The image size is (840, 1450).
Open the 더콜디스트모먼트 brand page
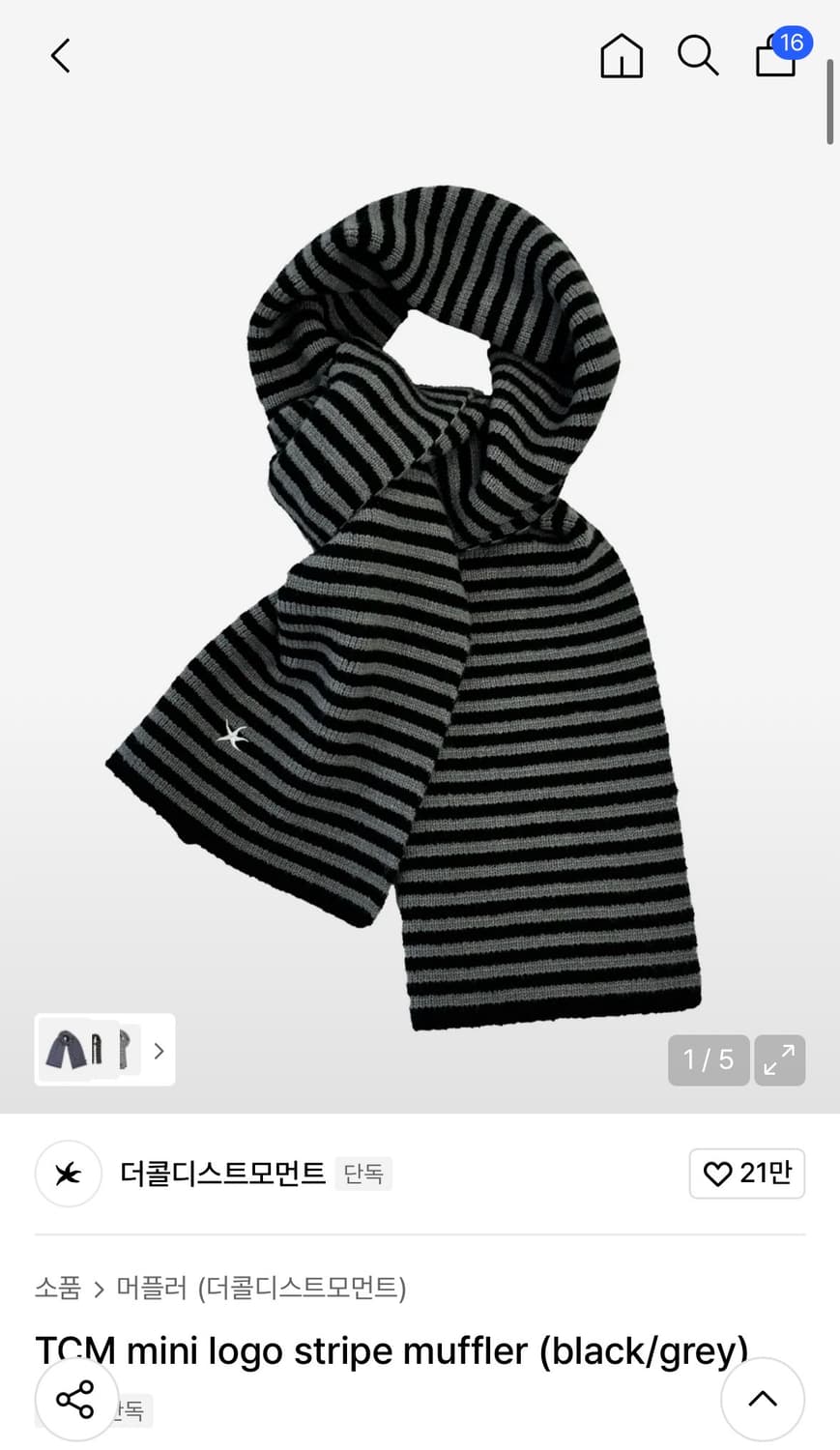click(x=222, y=1174)
